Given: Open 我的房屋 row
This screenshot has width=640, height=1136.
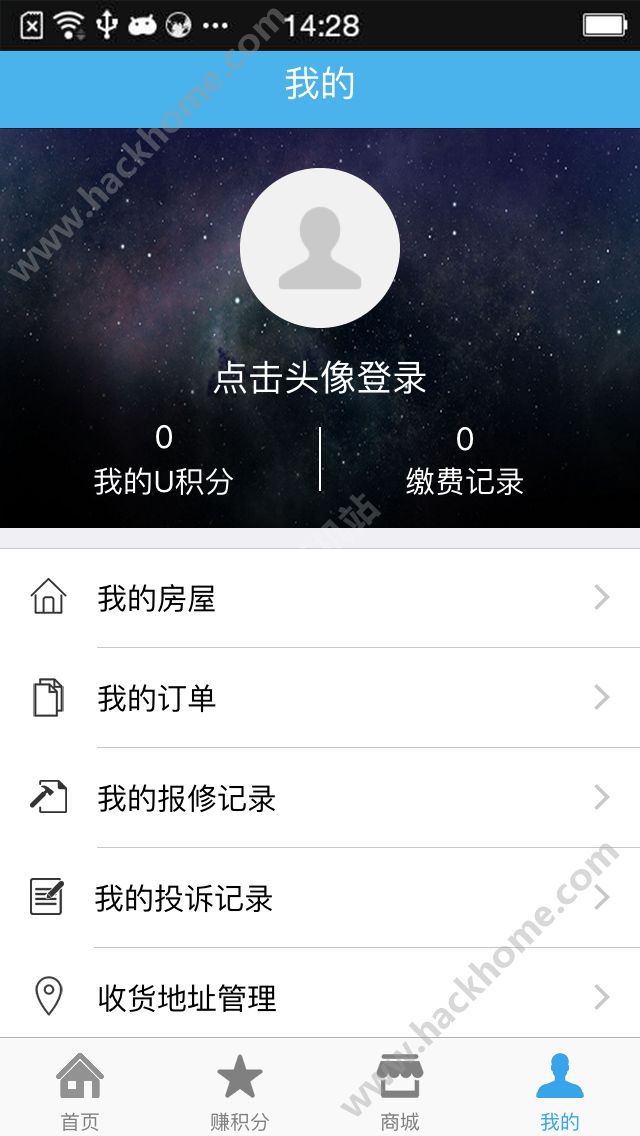Looking at the screenshot, I should tap(320, 598).
